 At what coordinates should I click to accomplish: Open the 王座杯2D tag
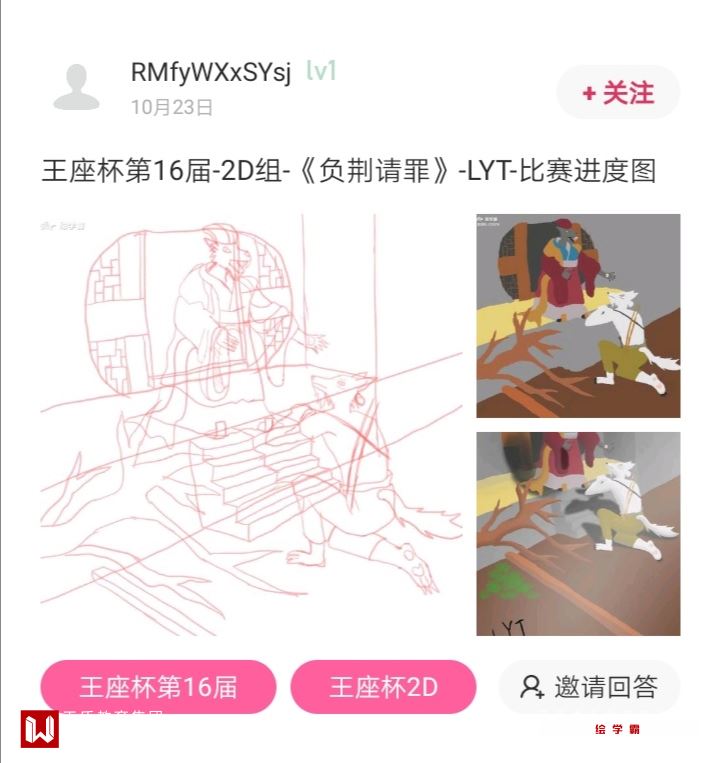[383, 687]
